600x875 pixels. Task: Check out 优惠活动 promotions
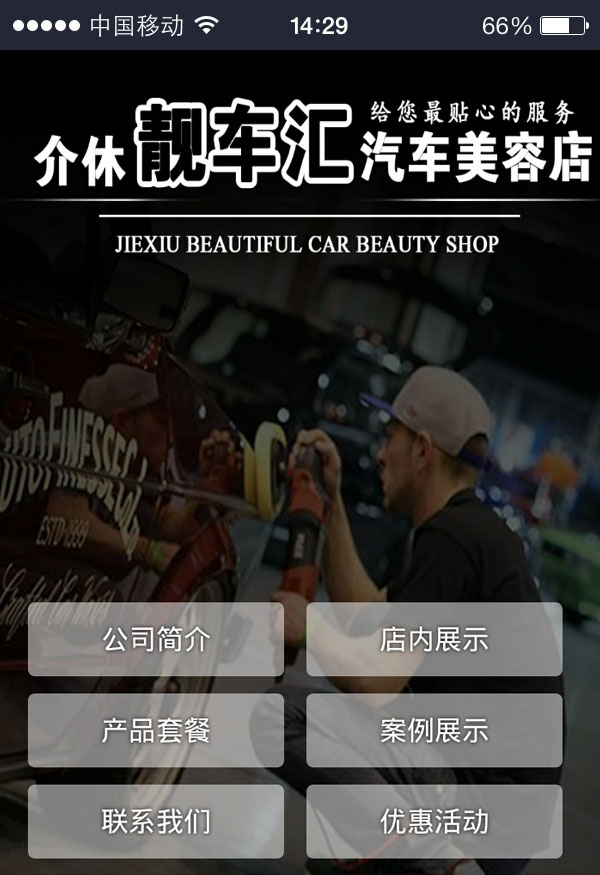pyautogui.click(x=434, y=821)
